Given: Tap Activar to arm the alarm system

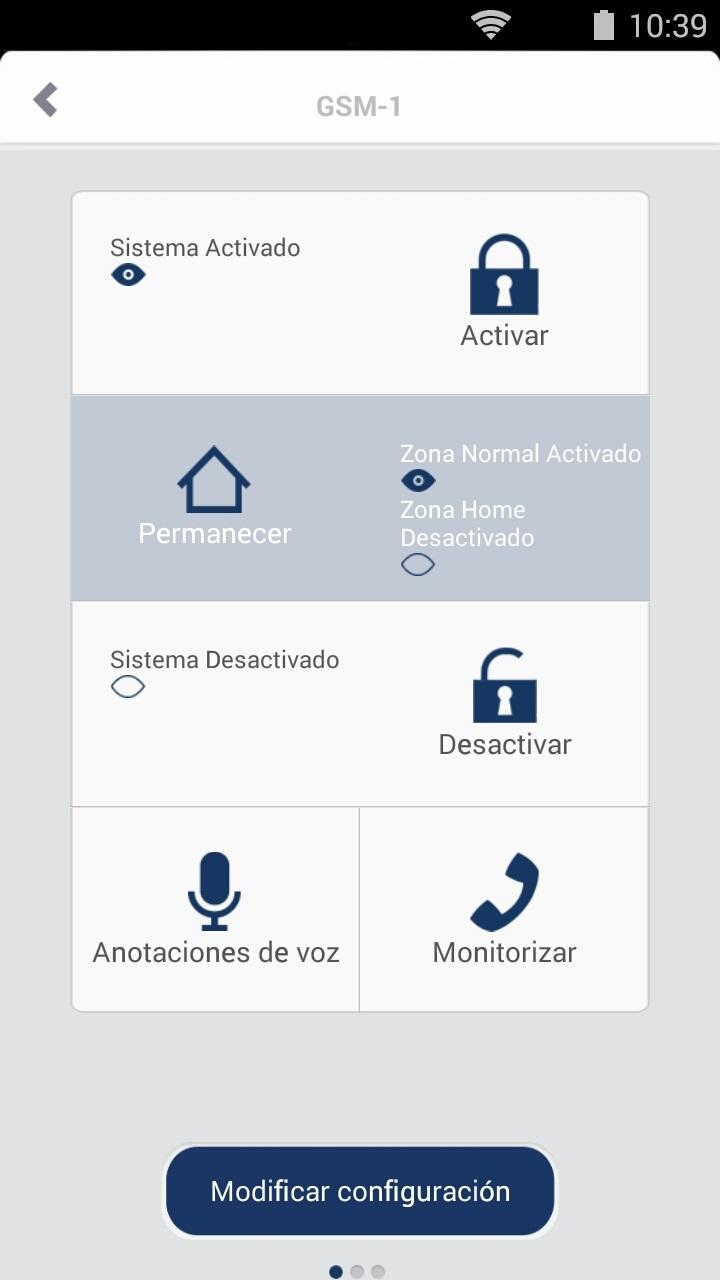Looking at the screenshot, I should [504, 292].
